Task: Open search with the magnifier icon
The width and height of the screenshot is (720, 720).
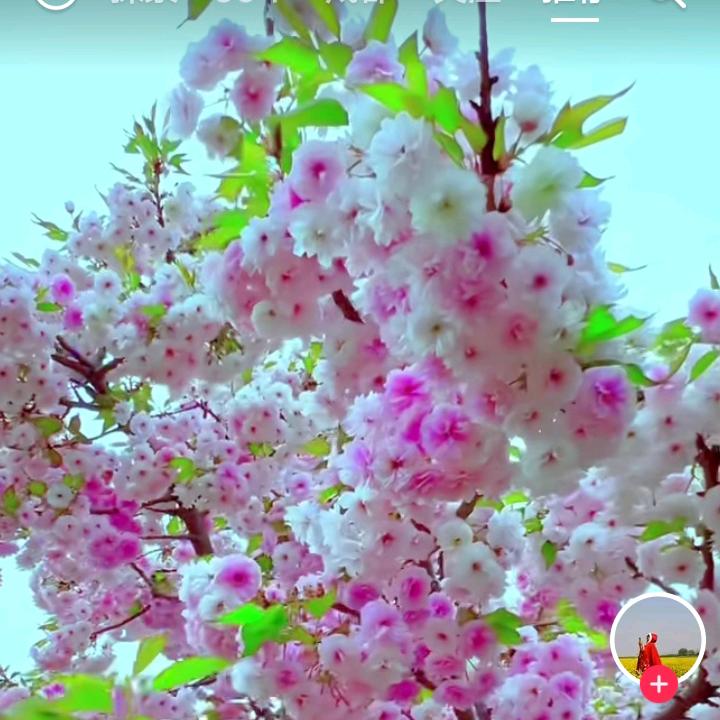Action: (x=672, y=3)
